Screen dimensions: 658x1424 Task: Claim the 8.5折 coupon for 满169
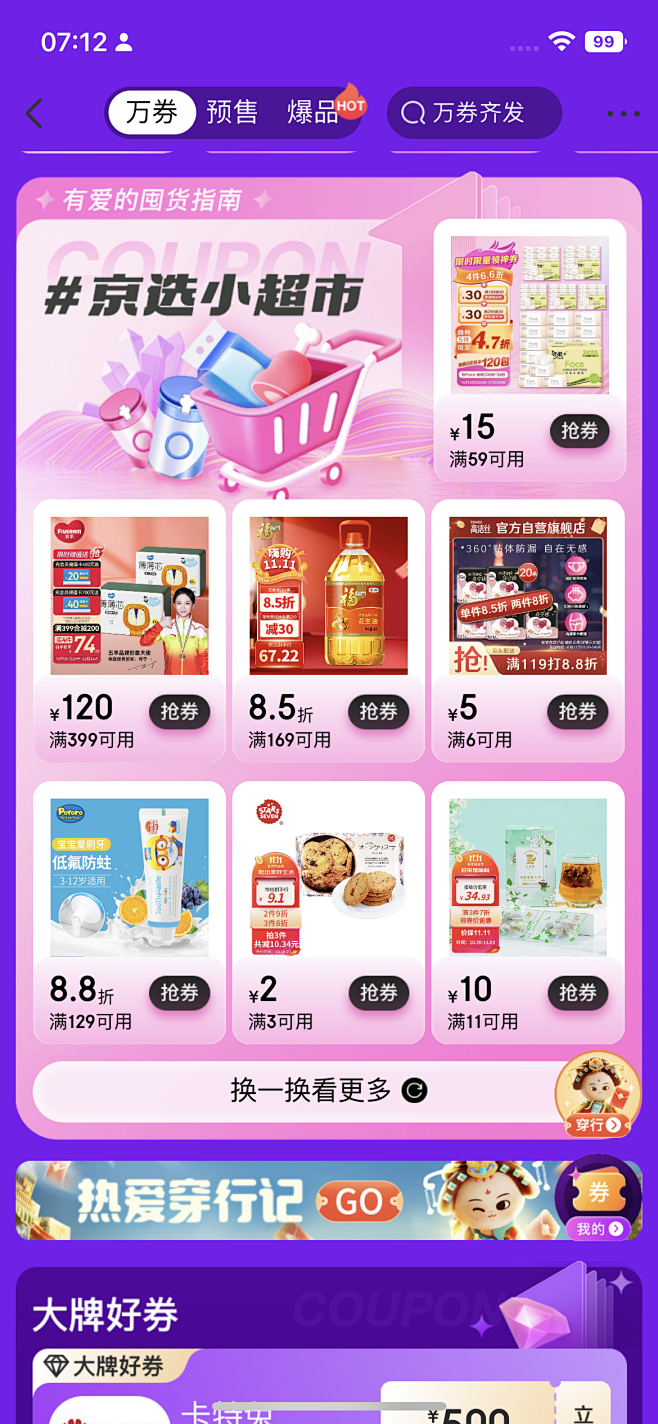click(378, 711)
